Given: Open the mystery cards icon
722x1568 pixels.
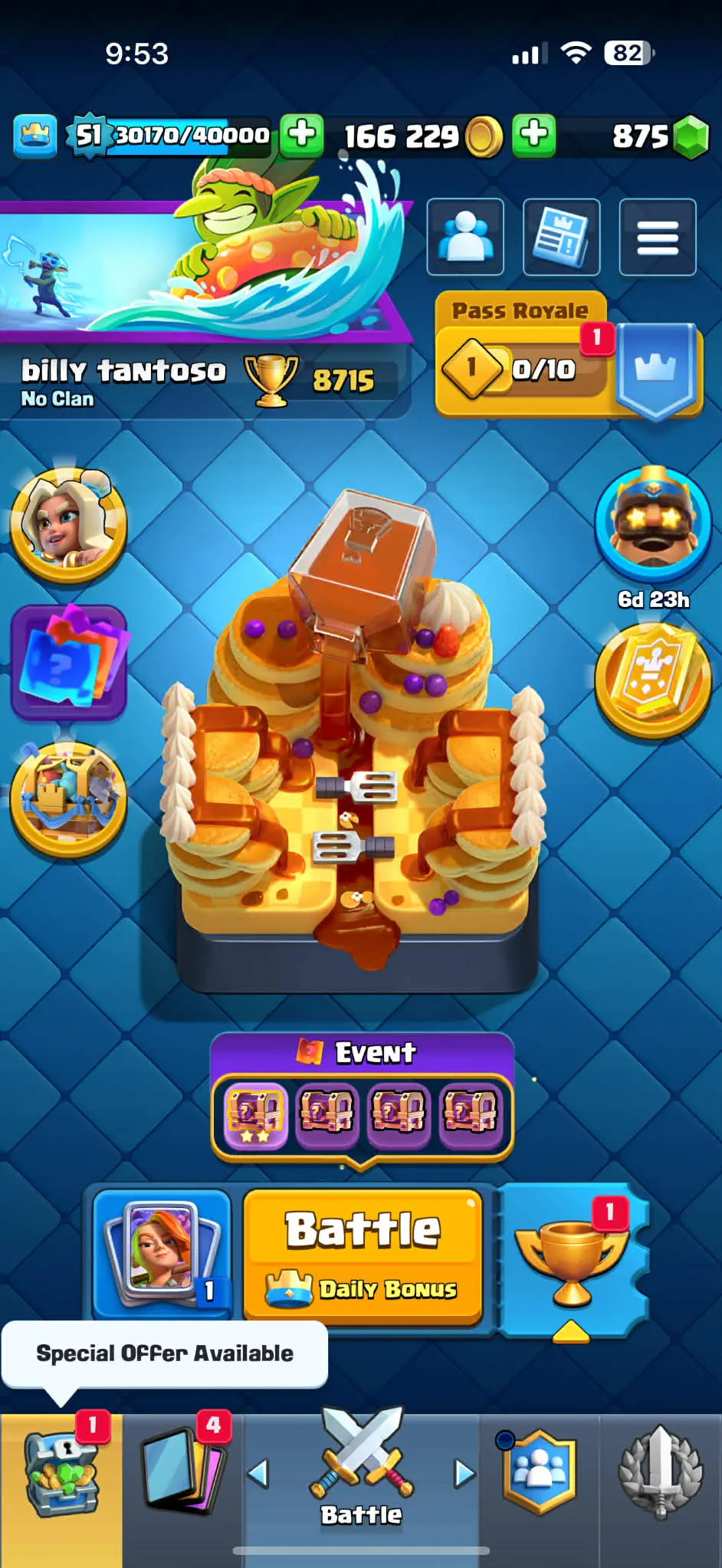Looking at the screenshot, I should pyautogui.click(x=69, y=662).
